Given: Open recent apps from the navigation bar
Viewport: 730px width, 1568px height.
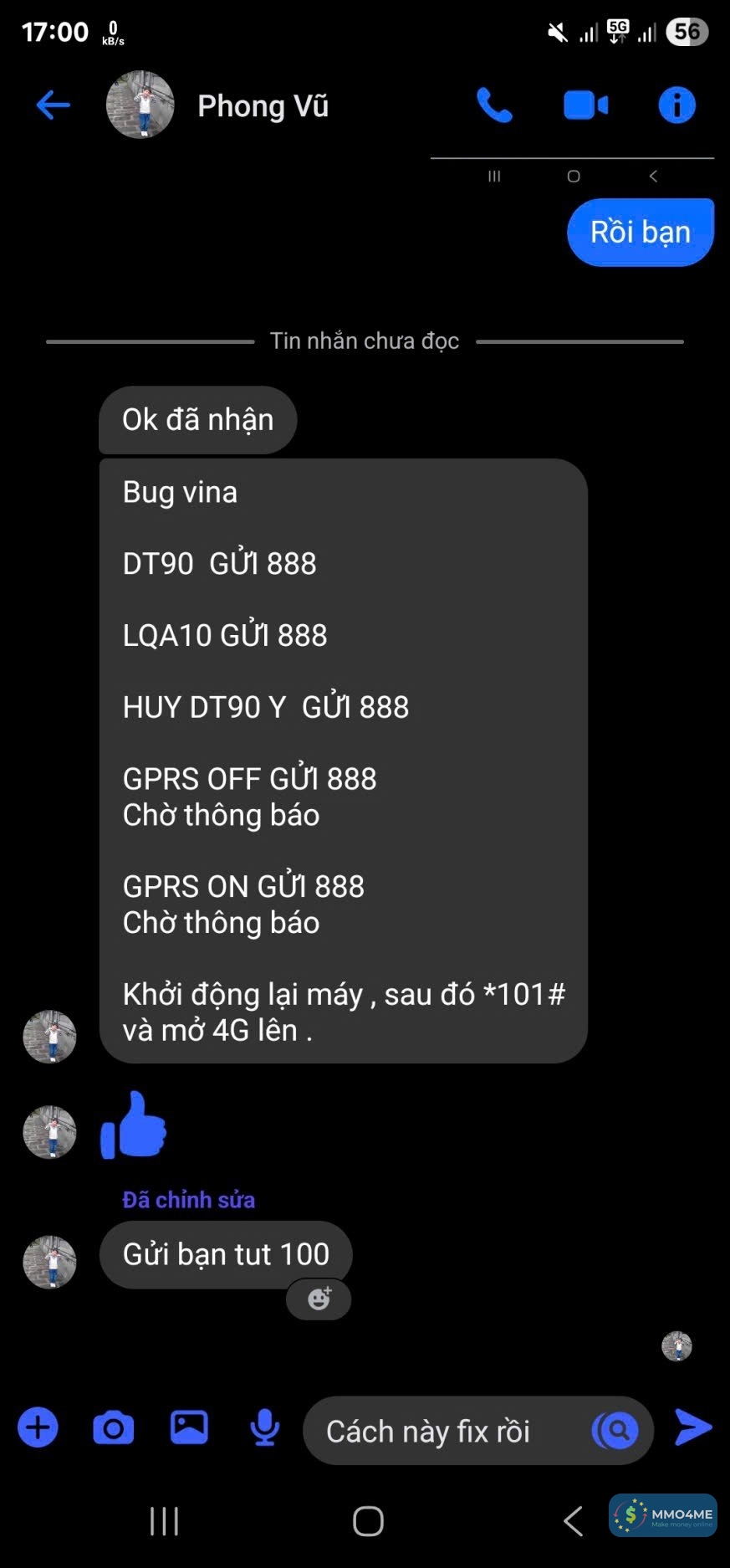Looking at the screenshot, I should 164,1520.
